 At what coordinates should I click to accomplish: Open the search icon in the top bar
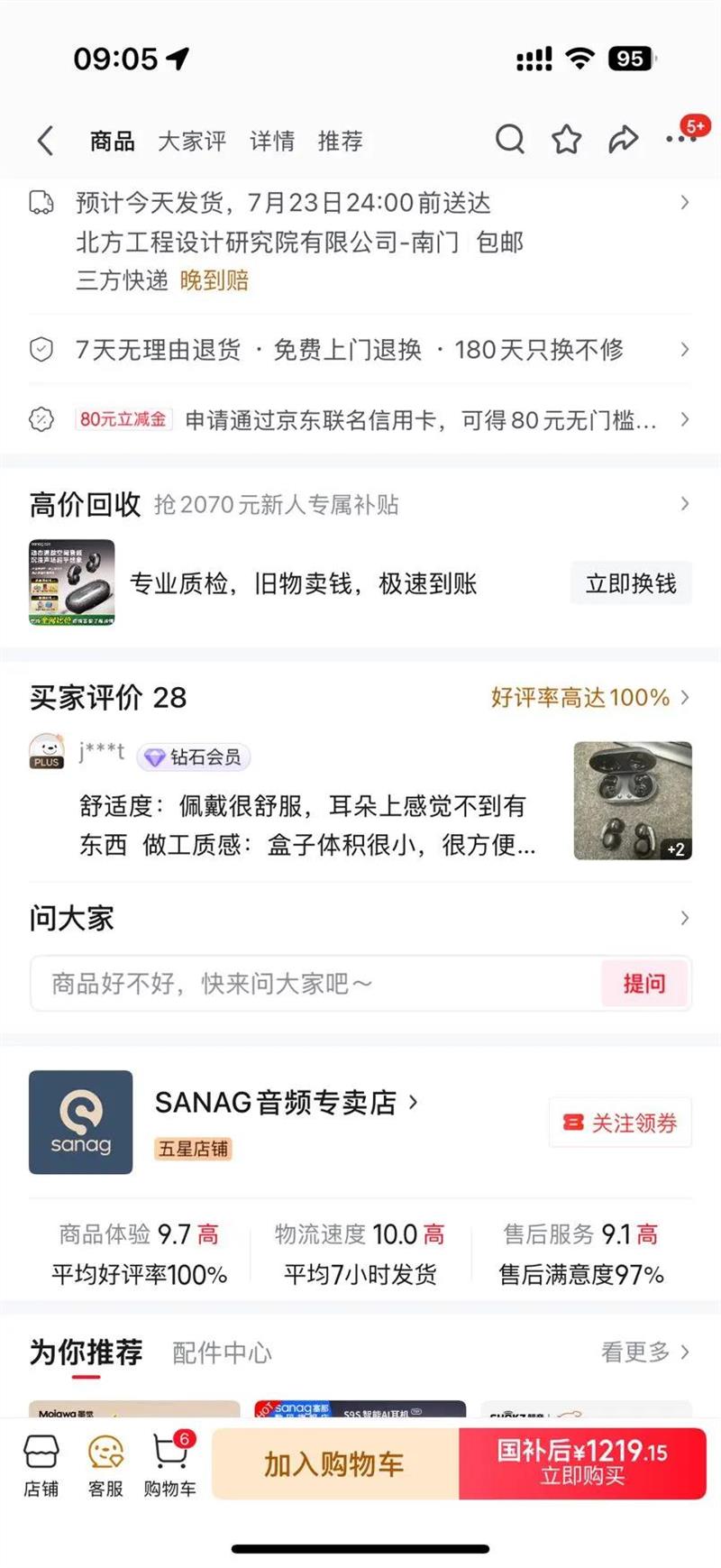click(x=510, y=140)
